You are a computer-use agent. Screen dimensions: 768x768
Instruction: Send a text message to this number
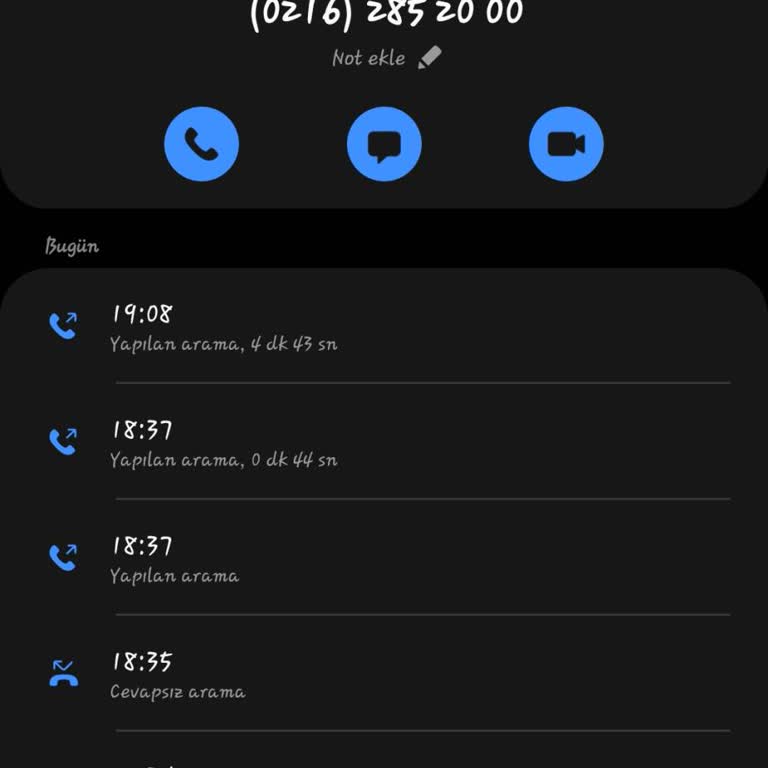click(384, 144)
